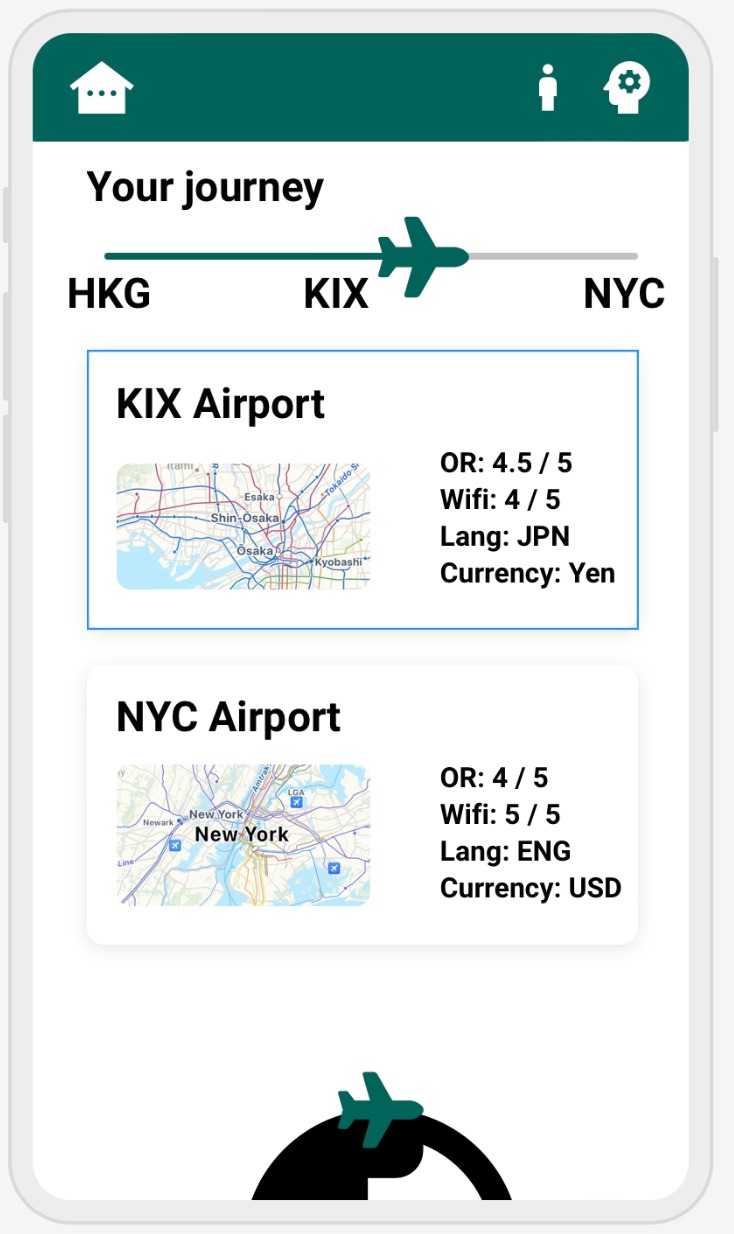This screenshot has width=734, height=1234.
Task: Select the NYC Airport card
Action: coord(362,804)
